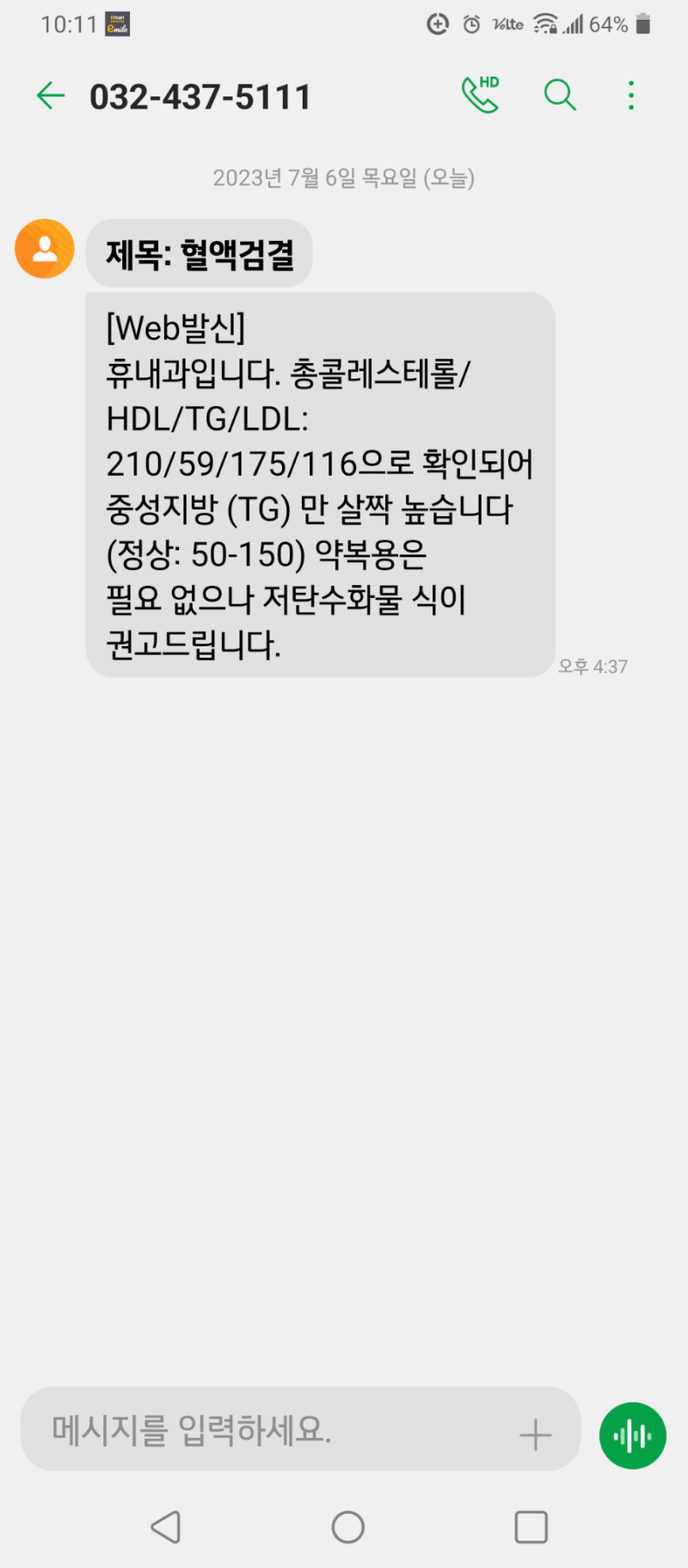Open recent apps from navigation bar
This screenshot has height=1568, width=688.
click(531, 1528)
